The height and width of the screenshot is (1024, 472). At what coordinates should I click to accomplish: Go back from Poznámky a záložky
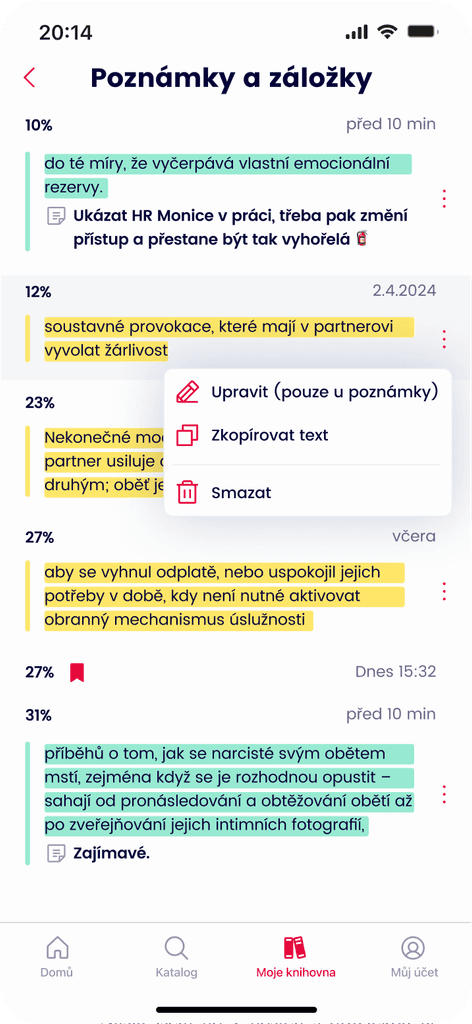[x=29, y=77]
